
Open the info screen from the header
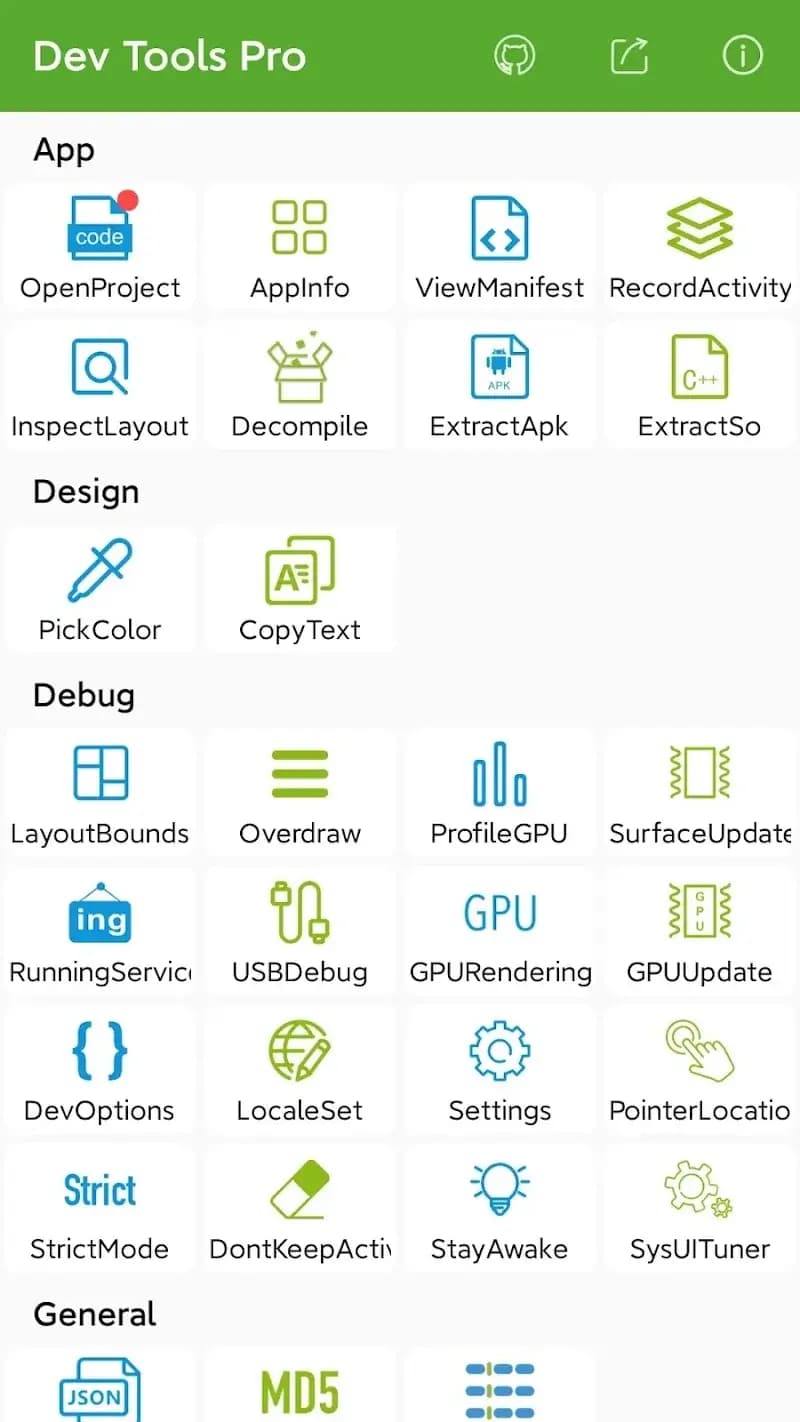tap(741, 56)
